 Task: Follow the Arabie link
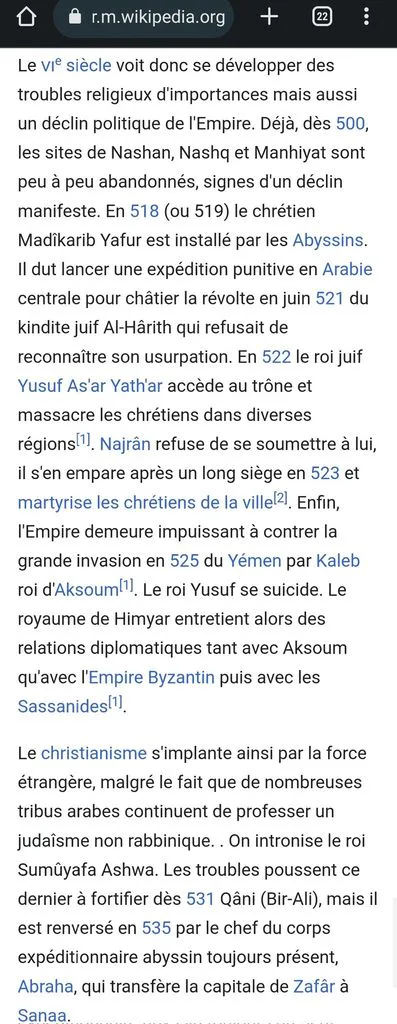tap(347, 268)
